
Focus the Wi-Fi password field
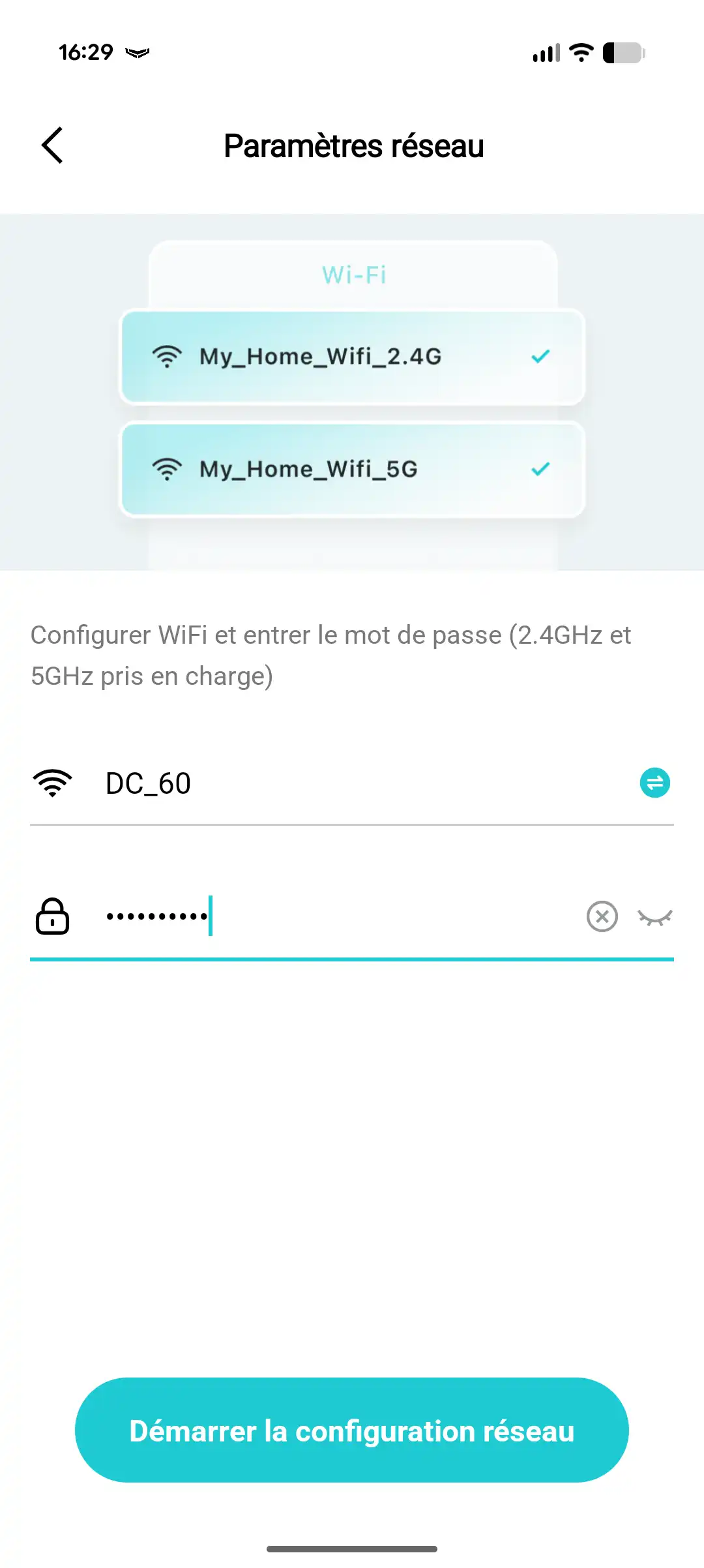pos(339,916)
